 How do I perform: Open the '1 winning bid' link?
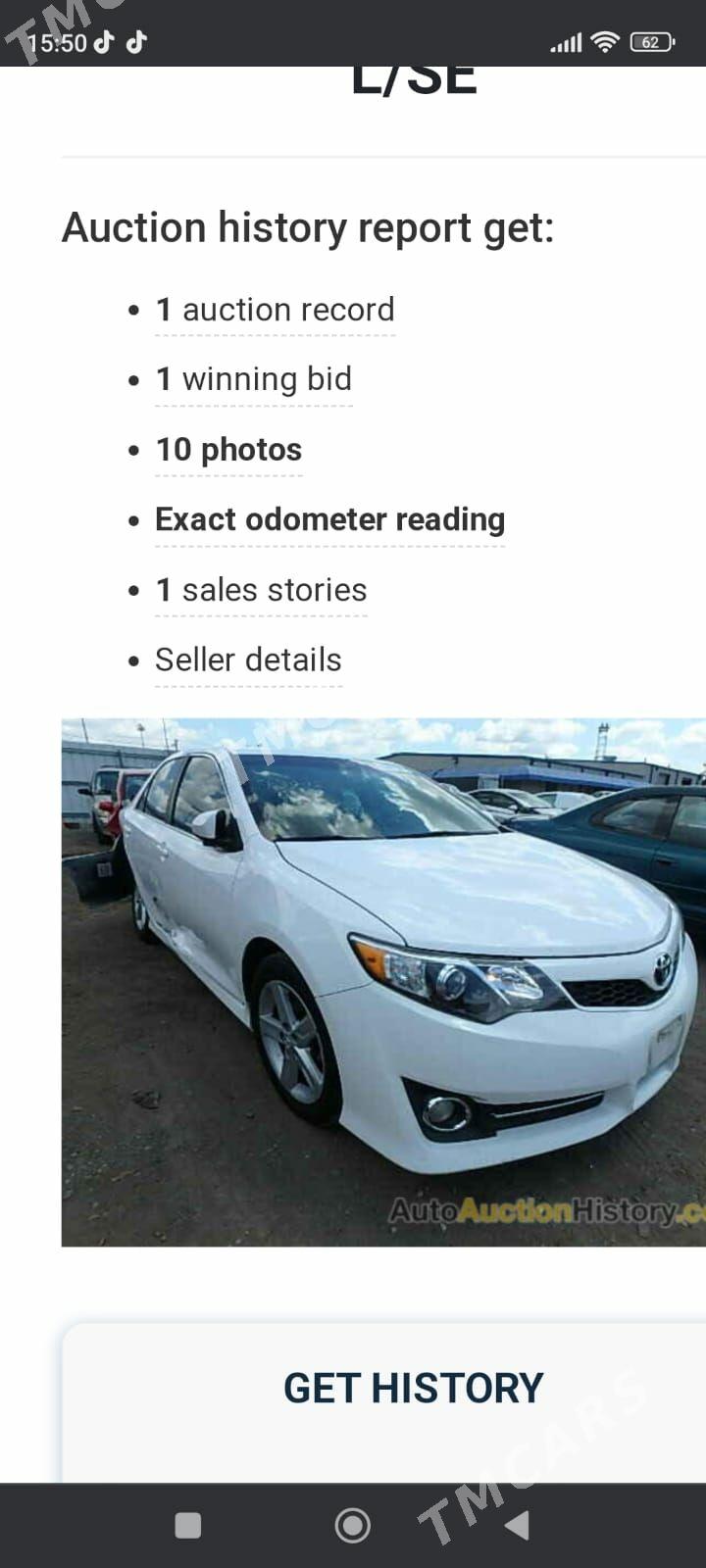pos(254,379)
